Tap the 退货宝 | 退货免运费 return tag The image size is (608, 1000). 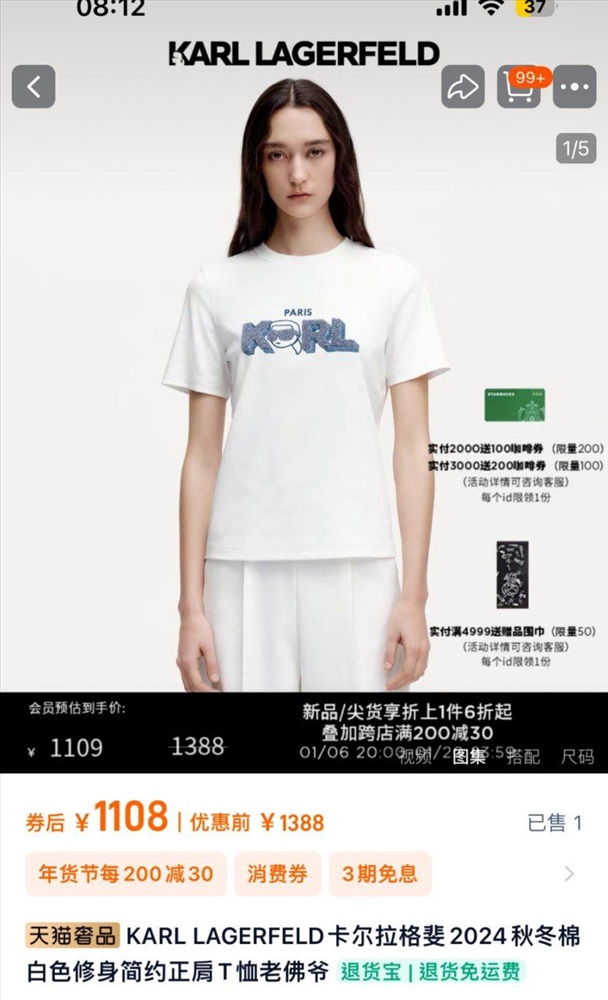431,971
